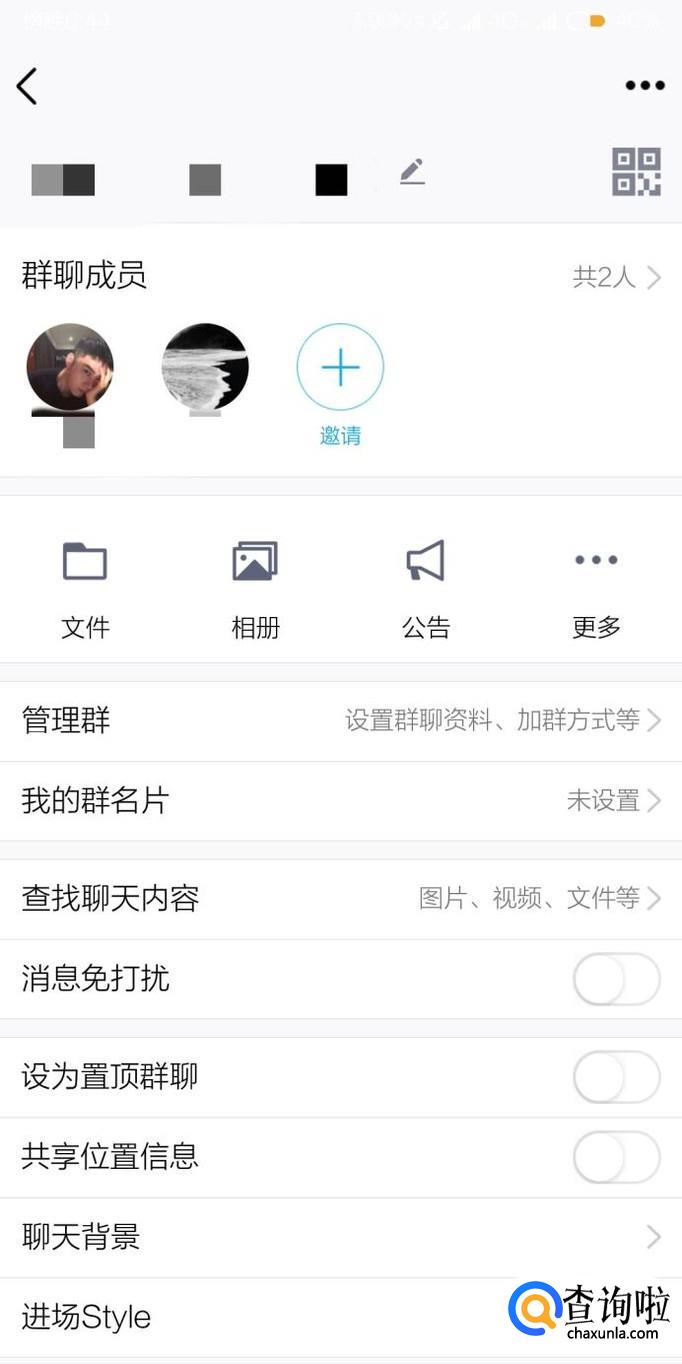682x1364 pixels.
Task: View all members via 共2人
Action: coord(616,277)
